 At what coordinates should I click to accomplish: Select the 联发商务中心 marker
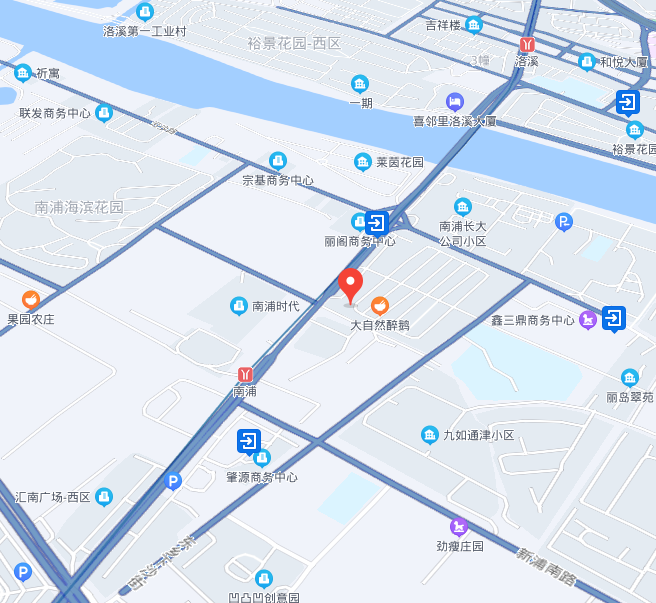pyautogui.click(x=104, y=113)
